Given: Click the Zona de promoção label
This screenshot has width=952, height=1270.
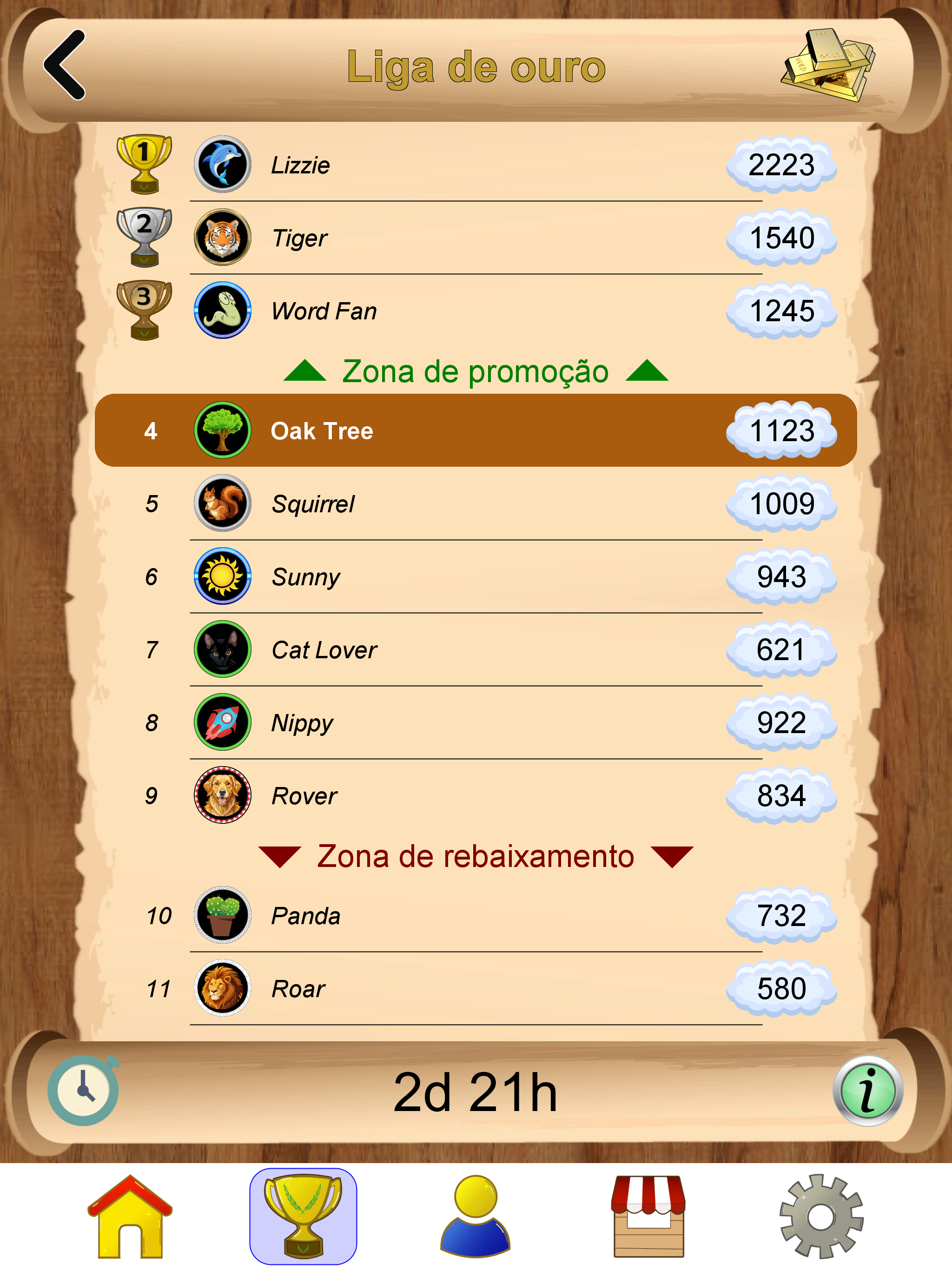Looking at the screenshot, I should pyautogui.click(x=476, y=371).
